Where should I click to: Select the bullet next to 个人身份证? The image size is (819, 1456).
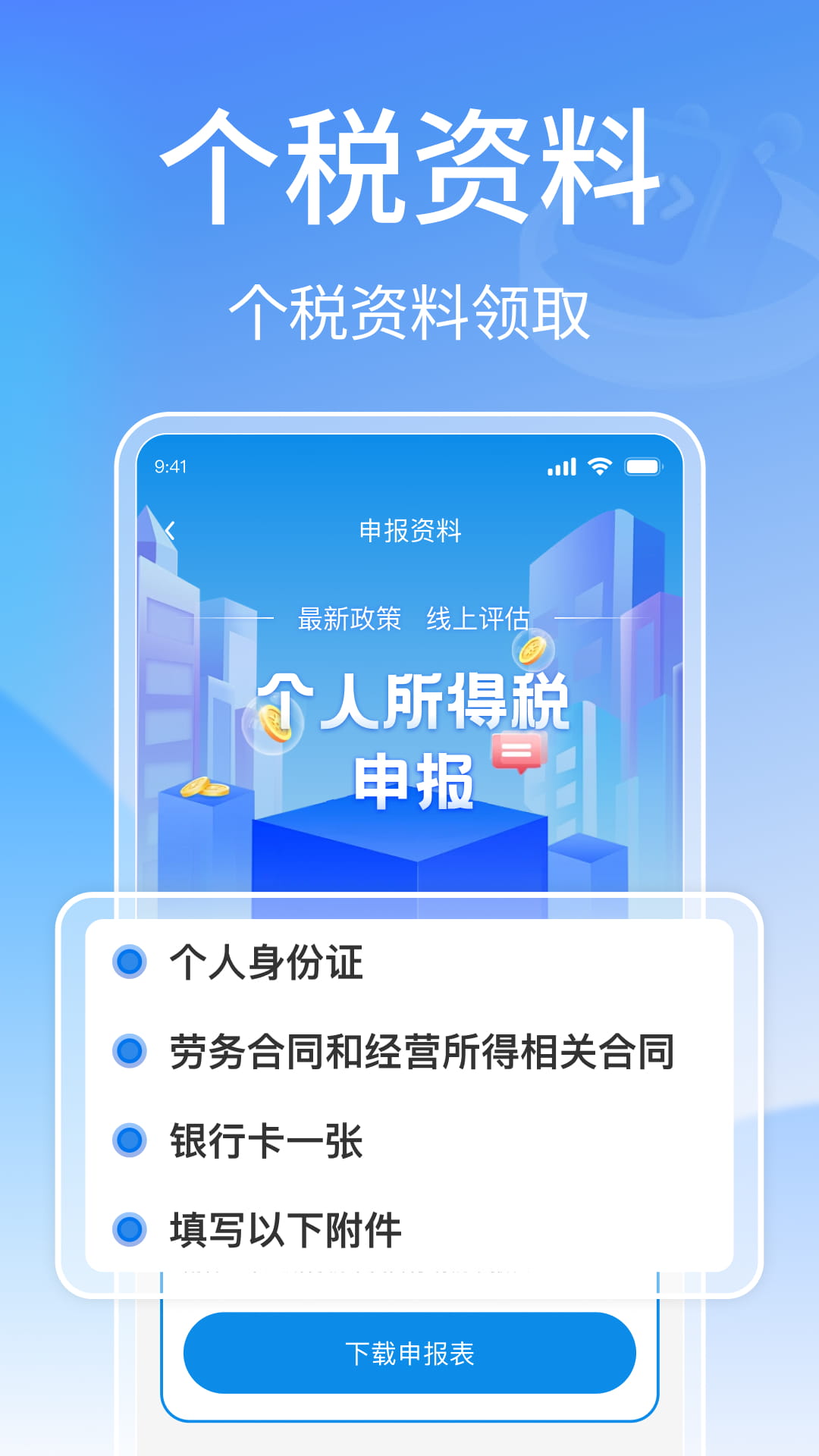pos(130,963)
